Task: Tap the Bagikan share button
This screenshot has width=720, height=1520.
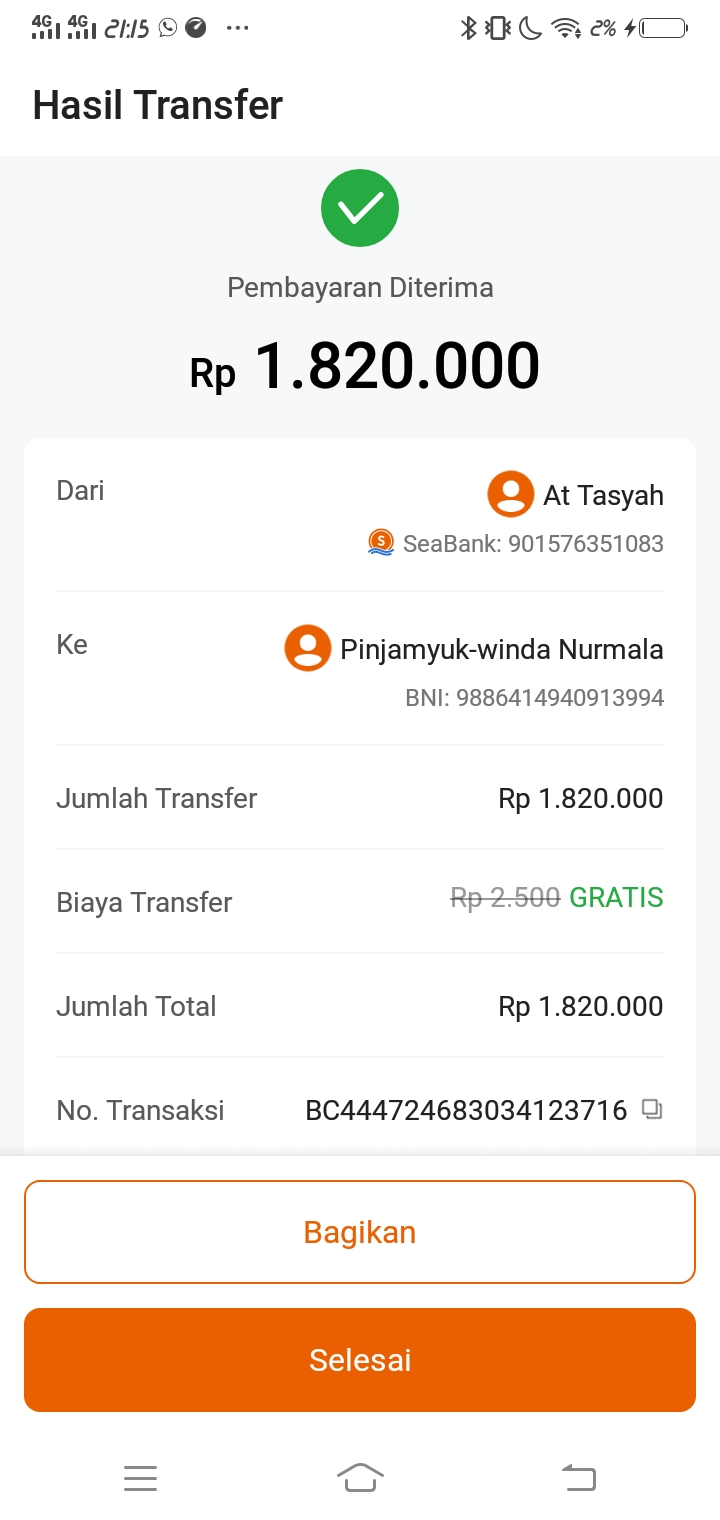Action: pyautogui.click(x=360, y=1232)
